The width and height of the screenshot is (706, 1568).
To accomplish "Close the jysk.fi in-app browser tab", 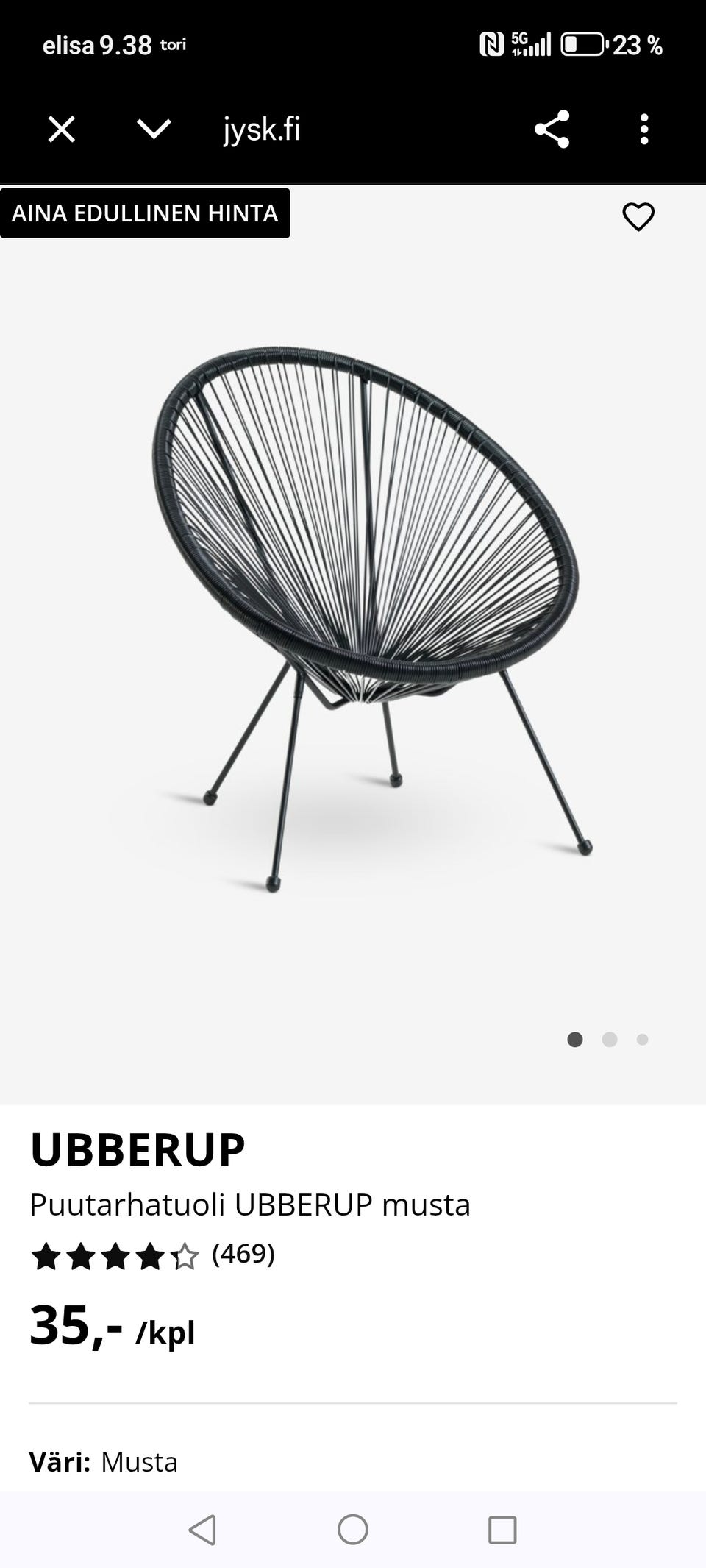I will tap(62, 130).
